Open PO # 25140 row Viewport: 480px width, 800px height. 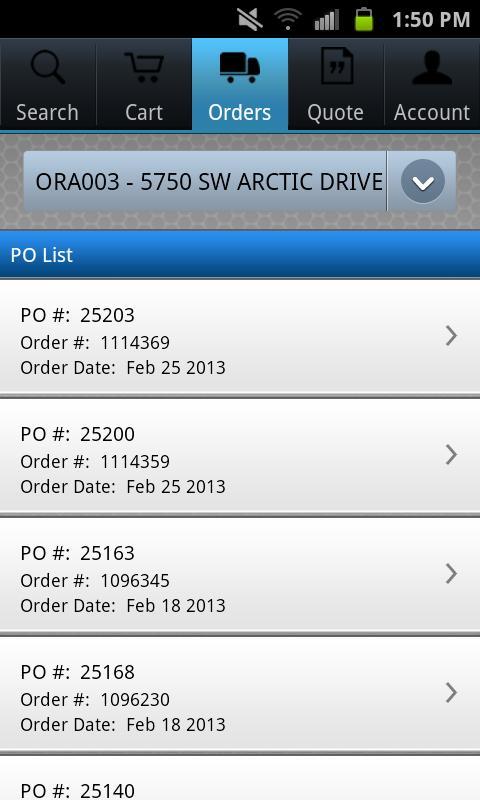(x=240, y=778)
